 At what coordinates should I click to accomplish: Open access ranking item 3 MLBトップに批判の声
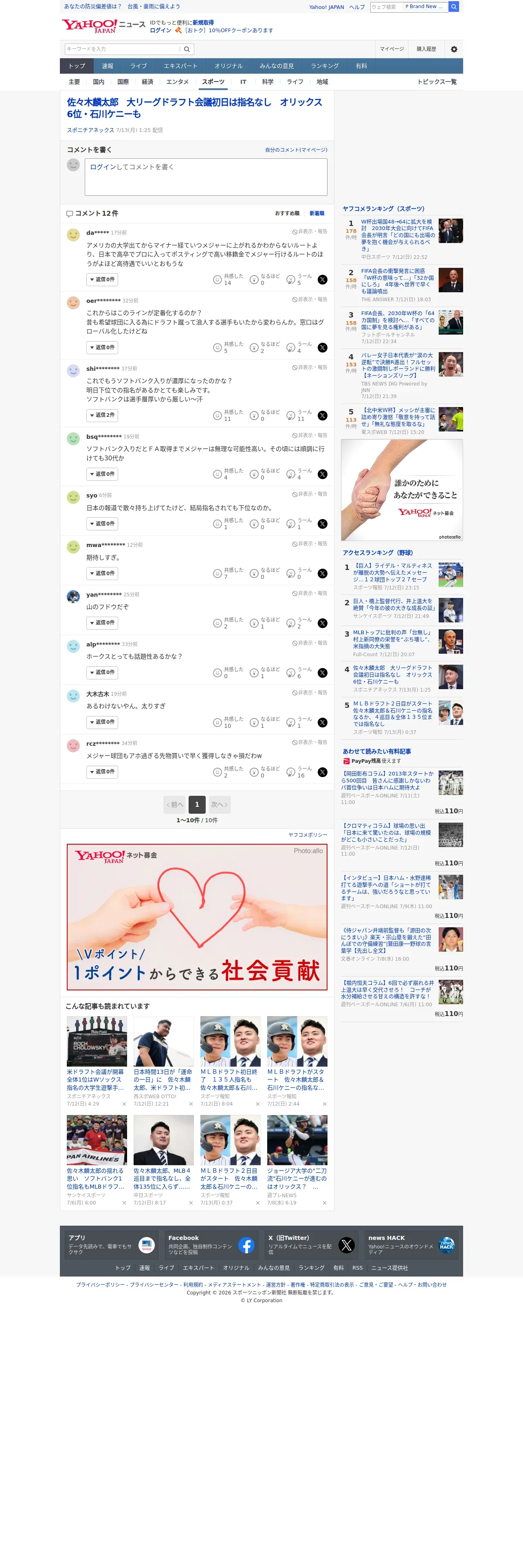393,640
